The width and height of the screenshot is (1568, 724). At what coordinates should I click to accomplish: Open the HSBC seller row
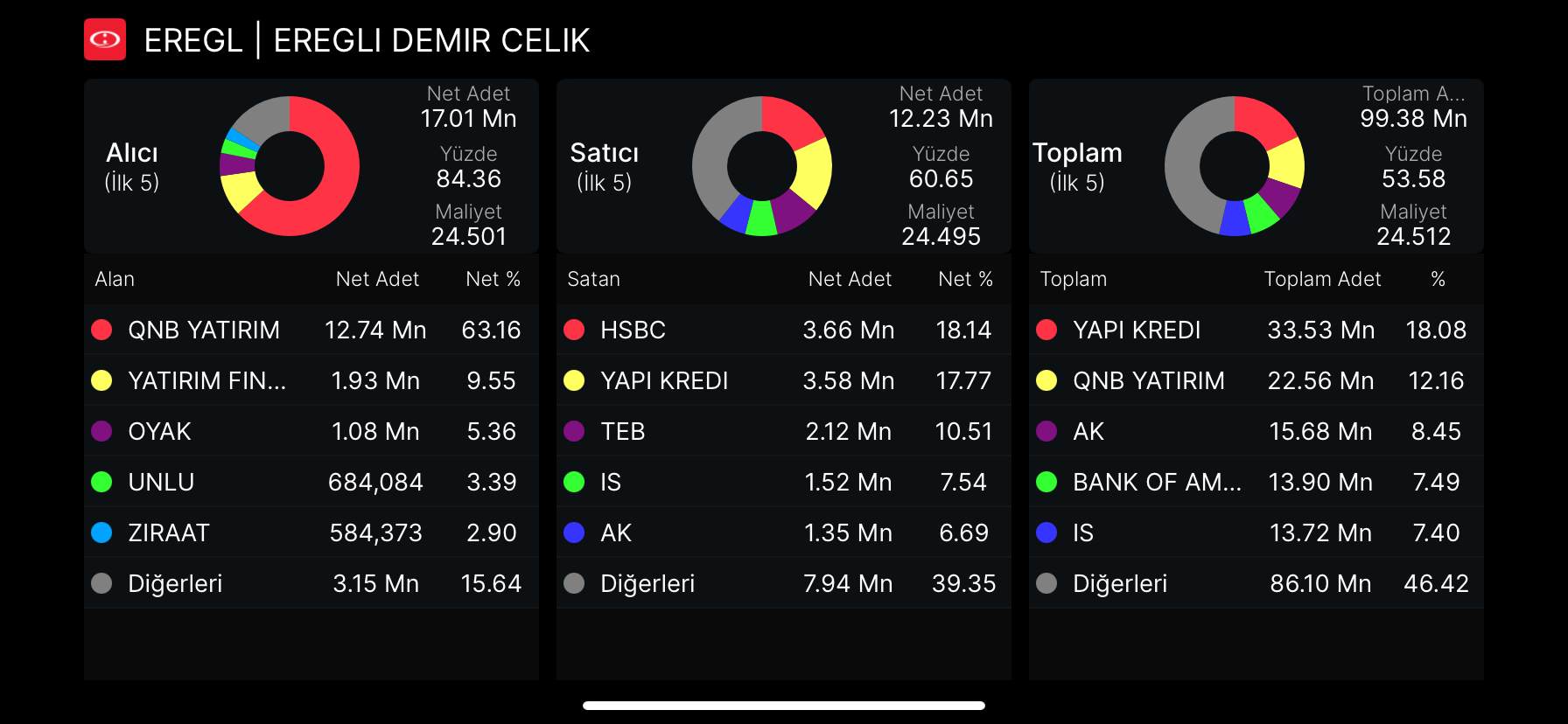coord(783,330)
